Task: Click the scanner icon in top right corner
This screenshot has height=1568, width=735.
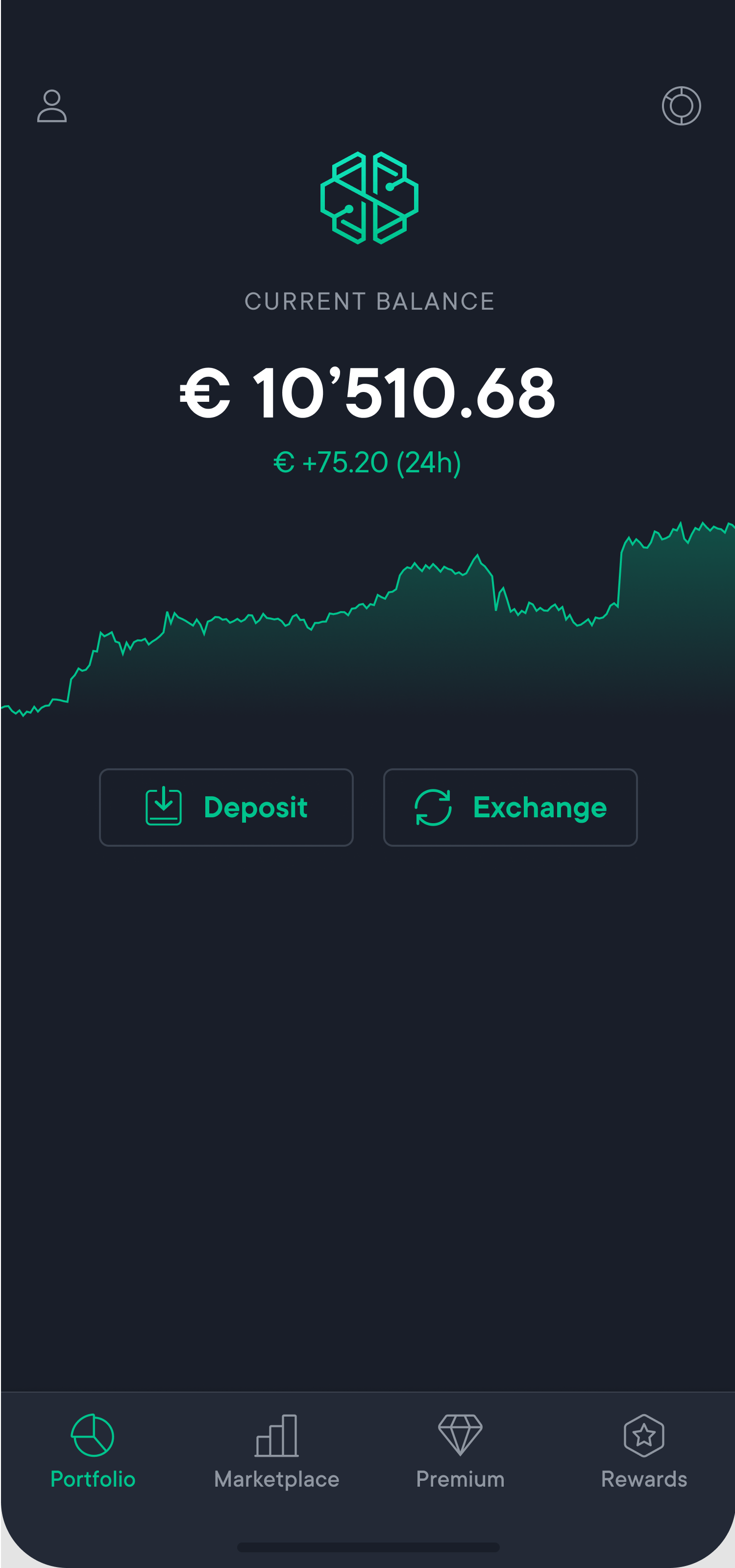Action: [682, 105]
